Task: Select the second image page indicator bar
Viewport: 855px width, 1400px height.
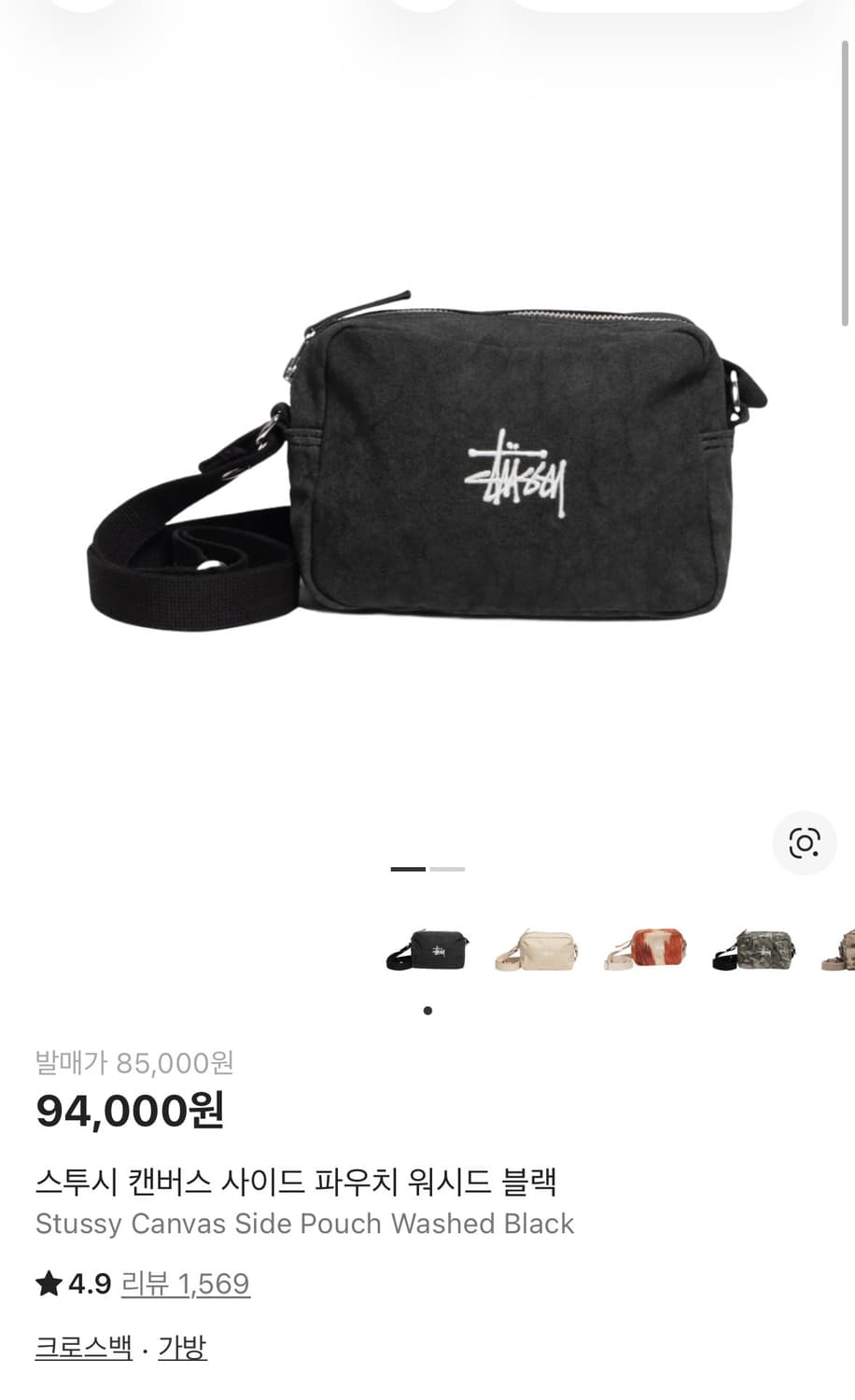Action: coord(447,868)
